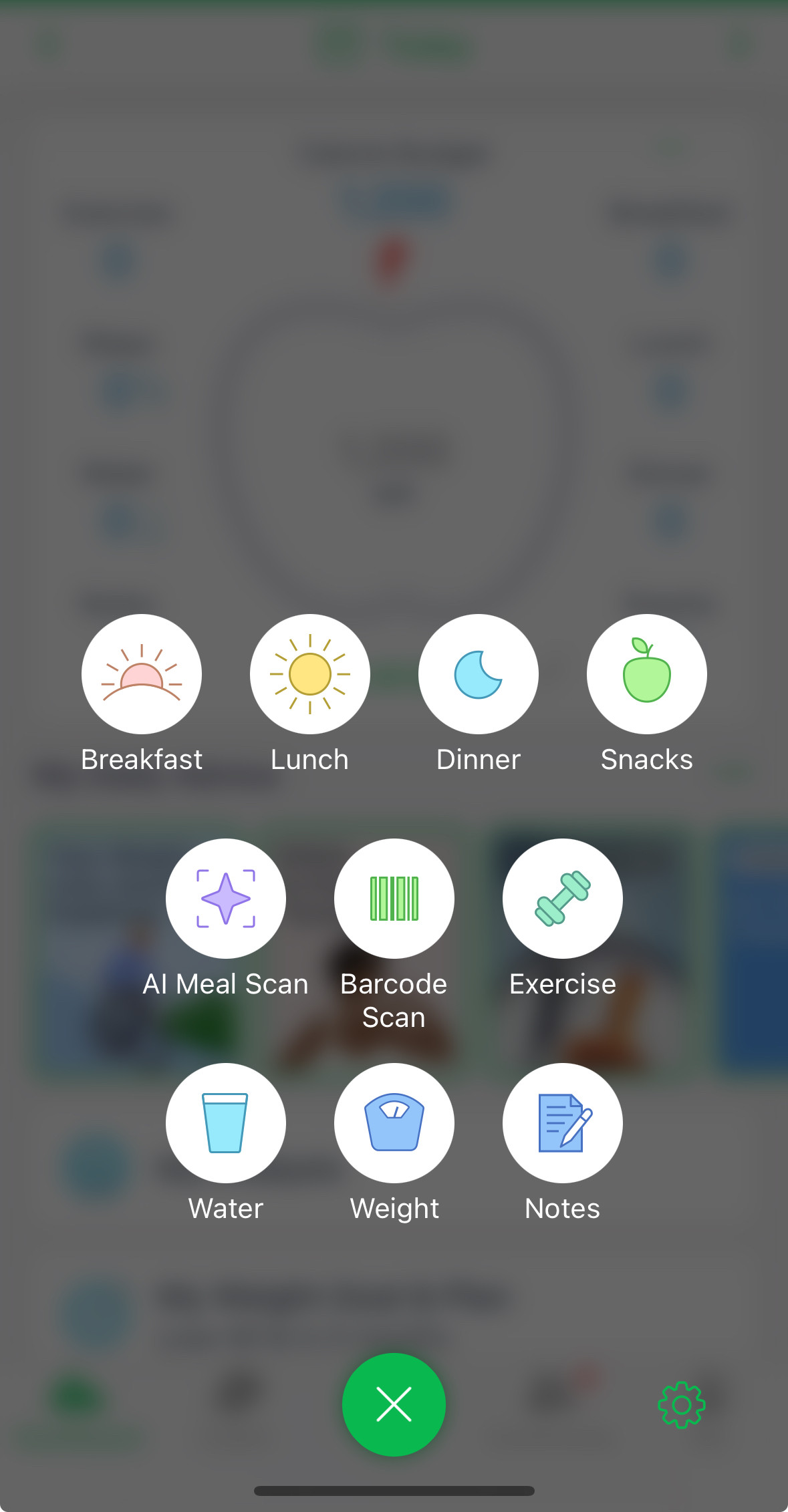The image size is (788, 1512).
Task: Start an AI Meal Scan
Action: (x=226, y=899)
